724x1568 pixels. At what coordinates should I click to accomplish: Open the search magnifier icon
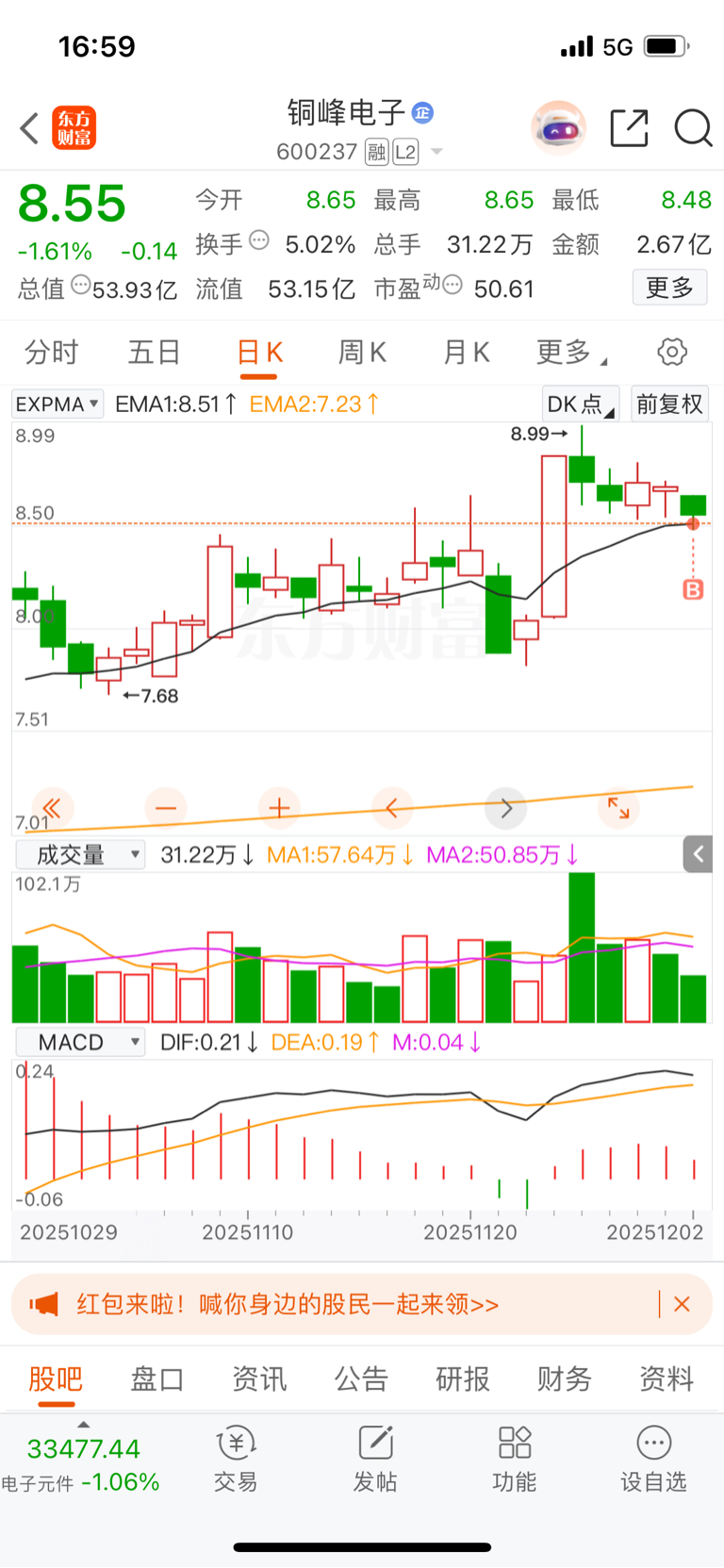point(693,128)
